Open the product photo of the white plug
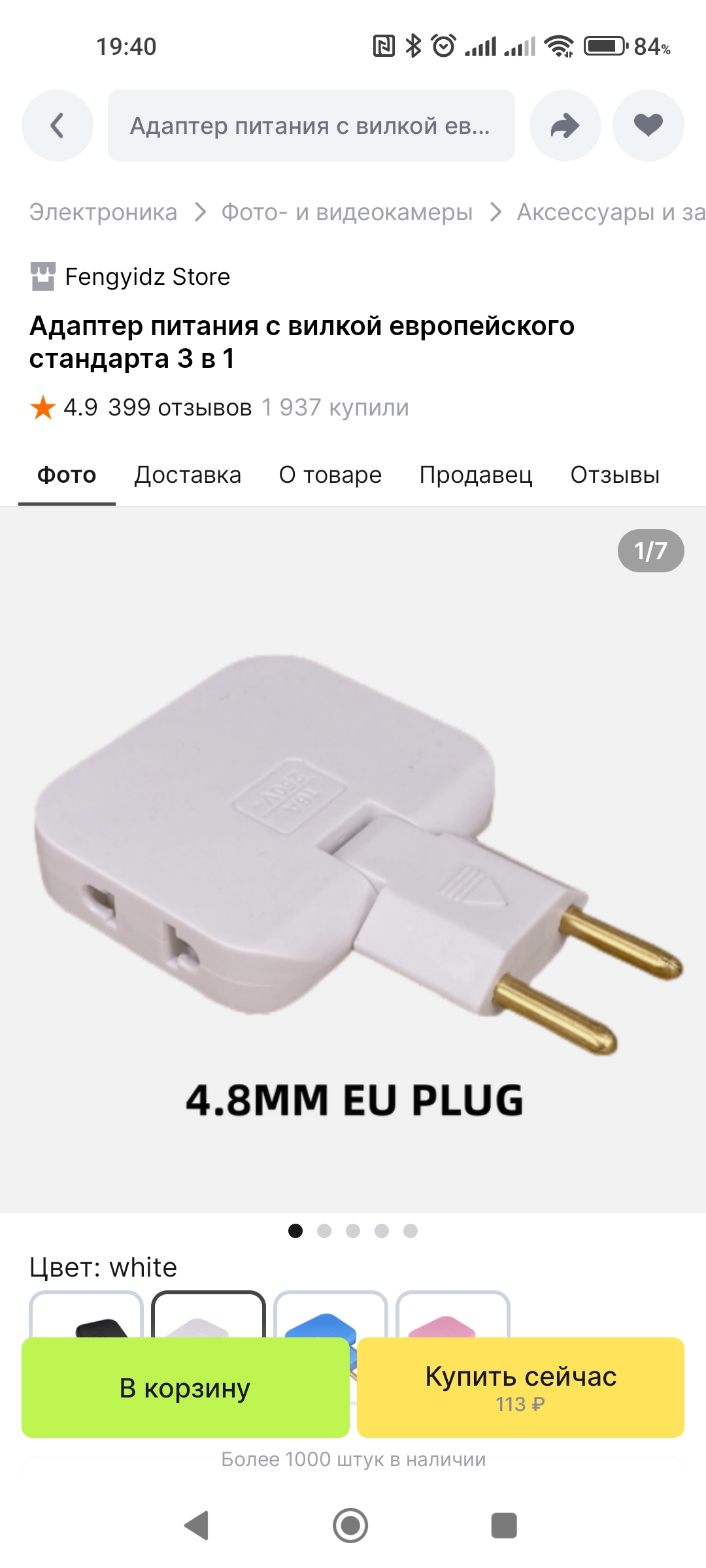 coord(353,849)
